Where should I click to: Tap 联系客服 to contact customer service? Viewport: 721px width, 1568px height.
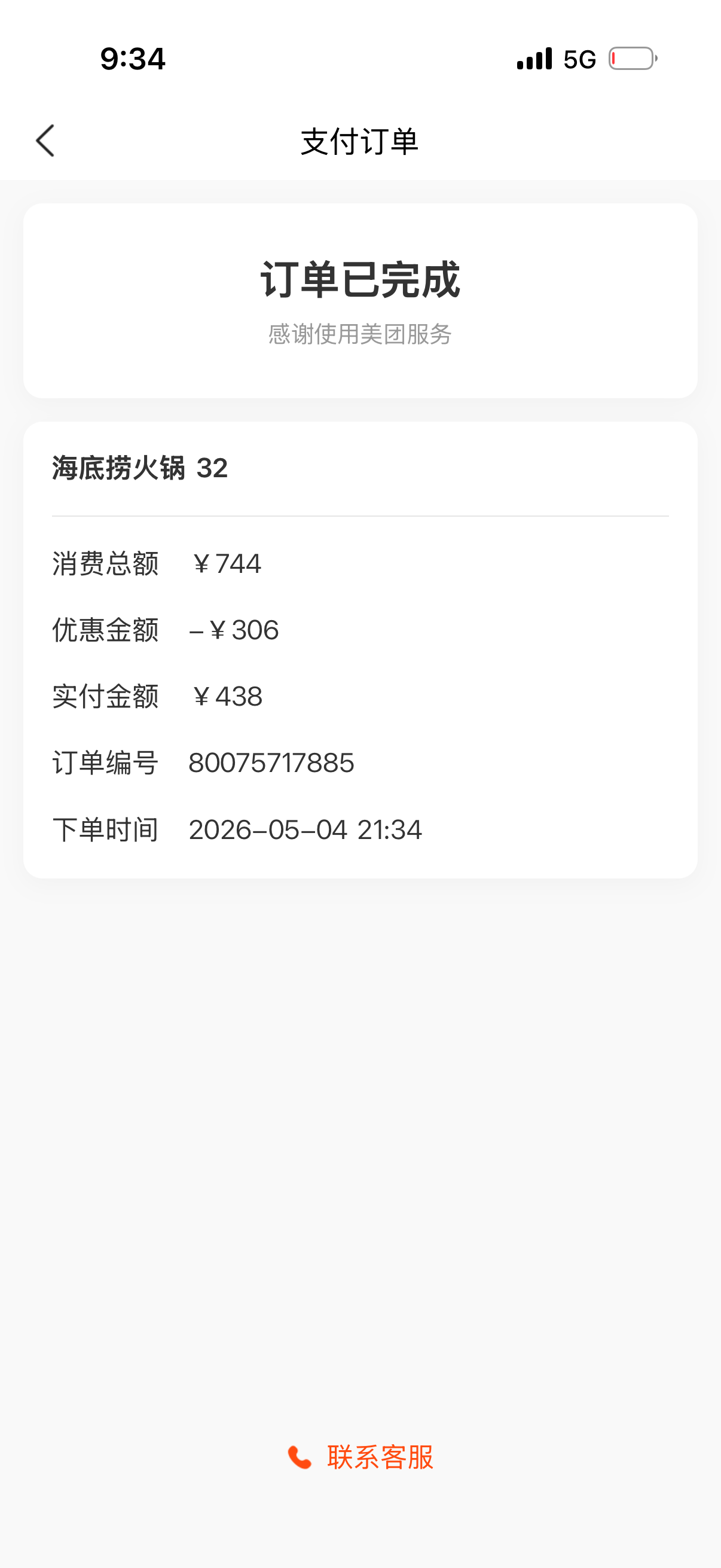coord(360,1457)
